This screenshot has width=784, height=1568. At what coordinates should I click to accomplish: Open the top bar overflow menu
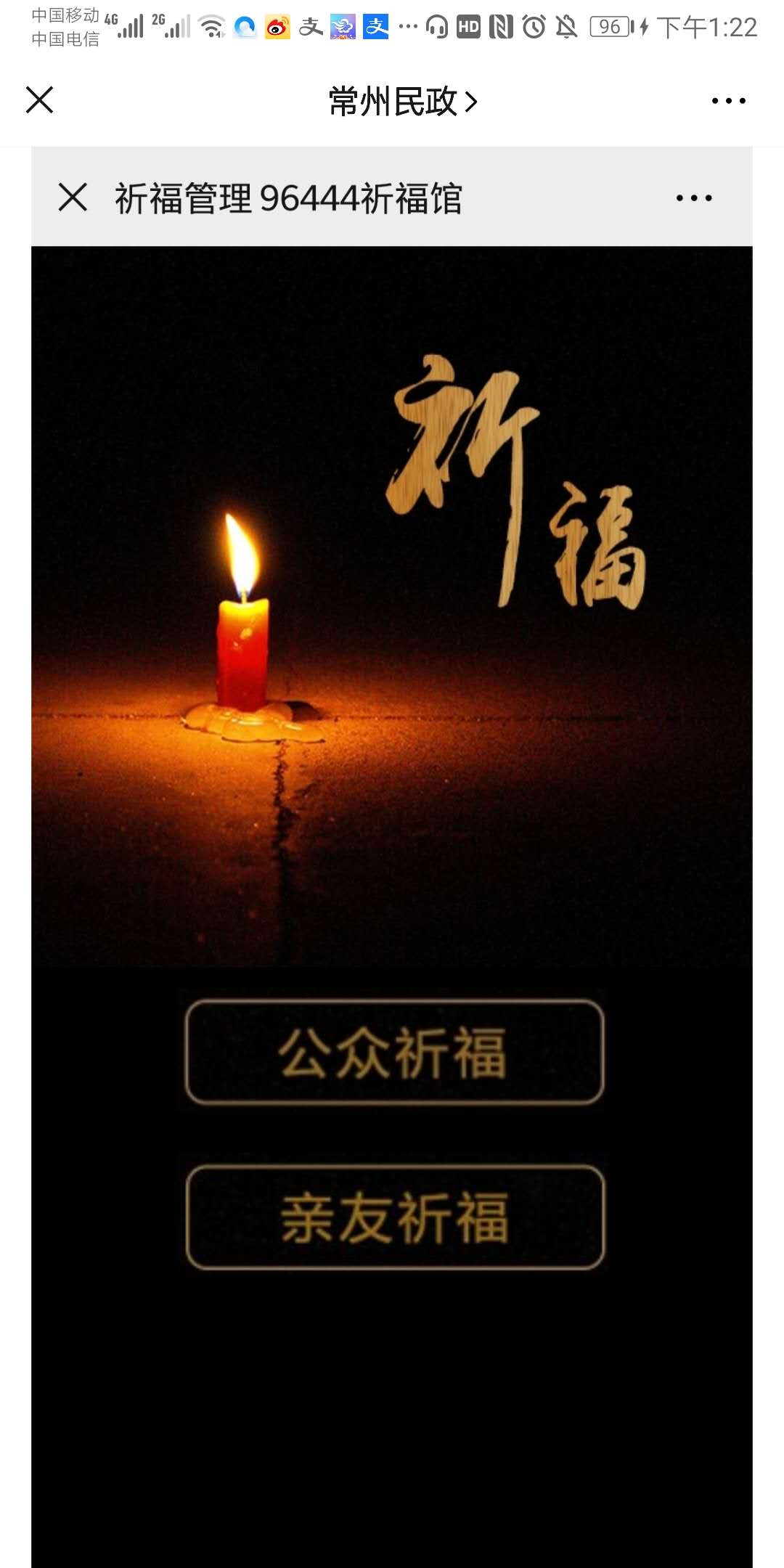(728, 101)
